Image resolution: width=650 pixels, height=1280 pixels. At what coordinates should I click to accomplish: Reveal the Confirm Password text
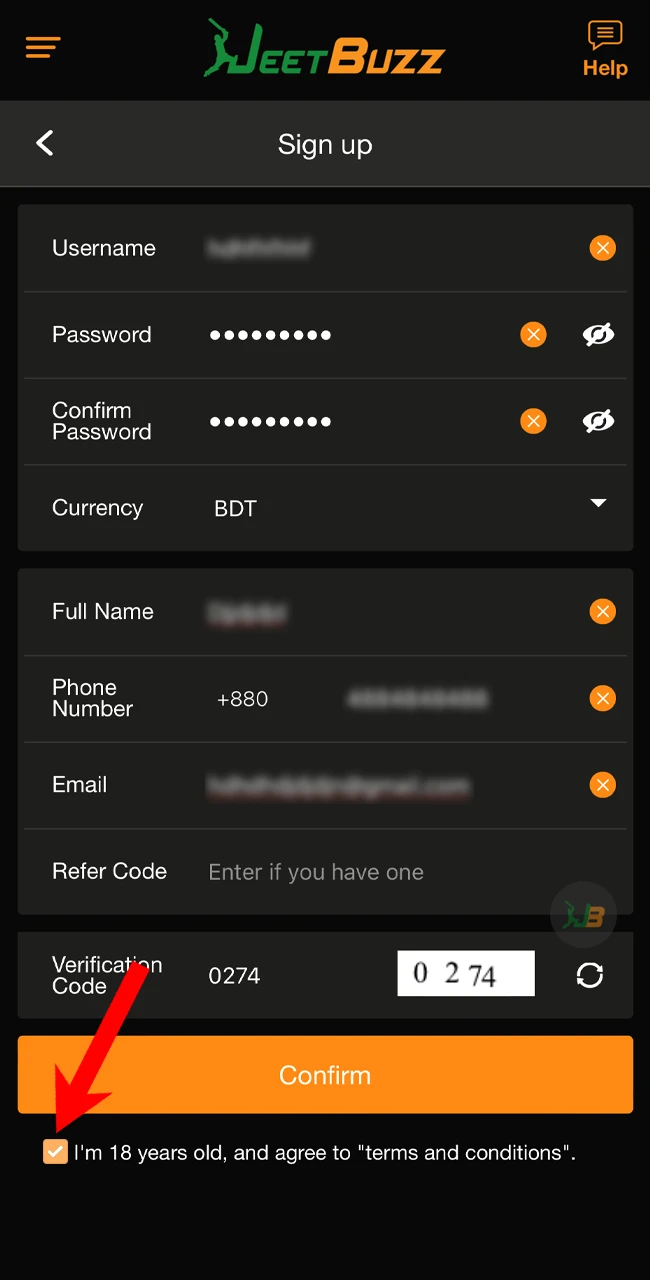[x=598, y=421]
